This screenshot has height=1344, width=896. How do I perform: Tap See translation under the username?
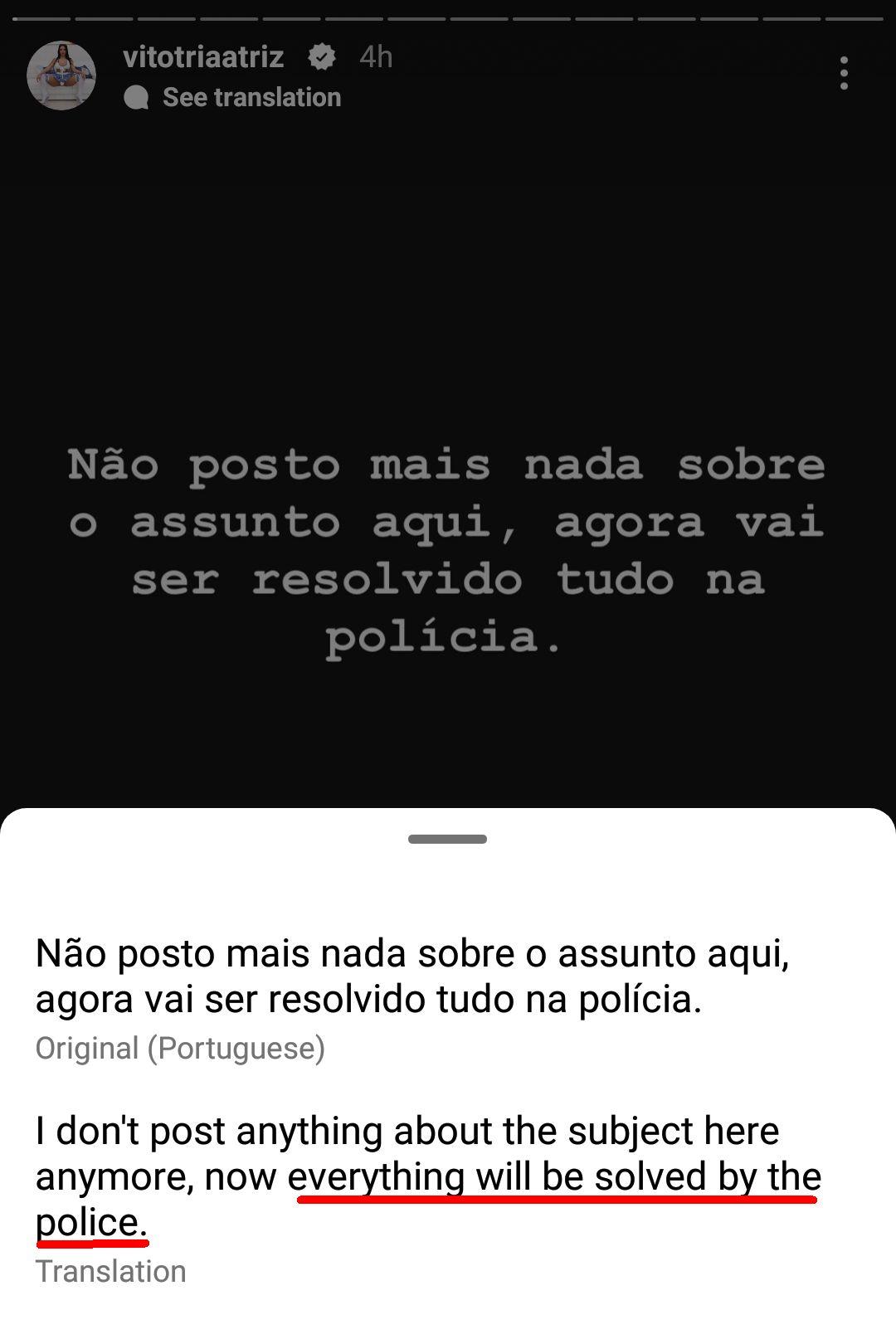coord(251,97)
